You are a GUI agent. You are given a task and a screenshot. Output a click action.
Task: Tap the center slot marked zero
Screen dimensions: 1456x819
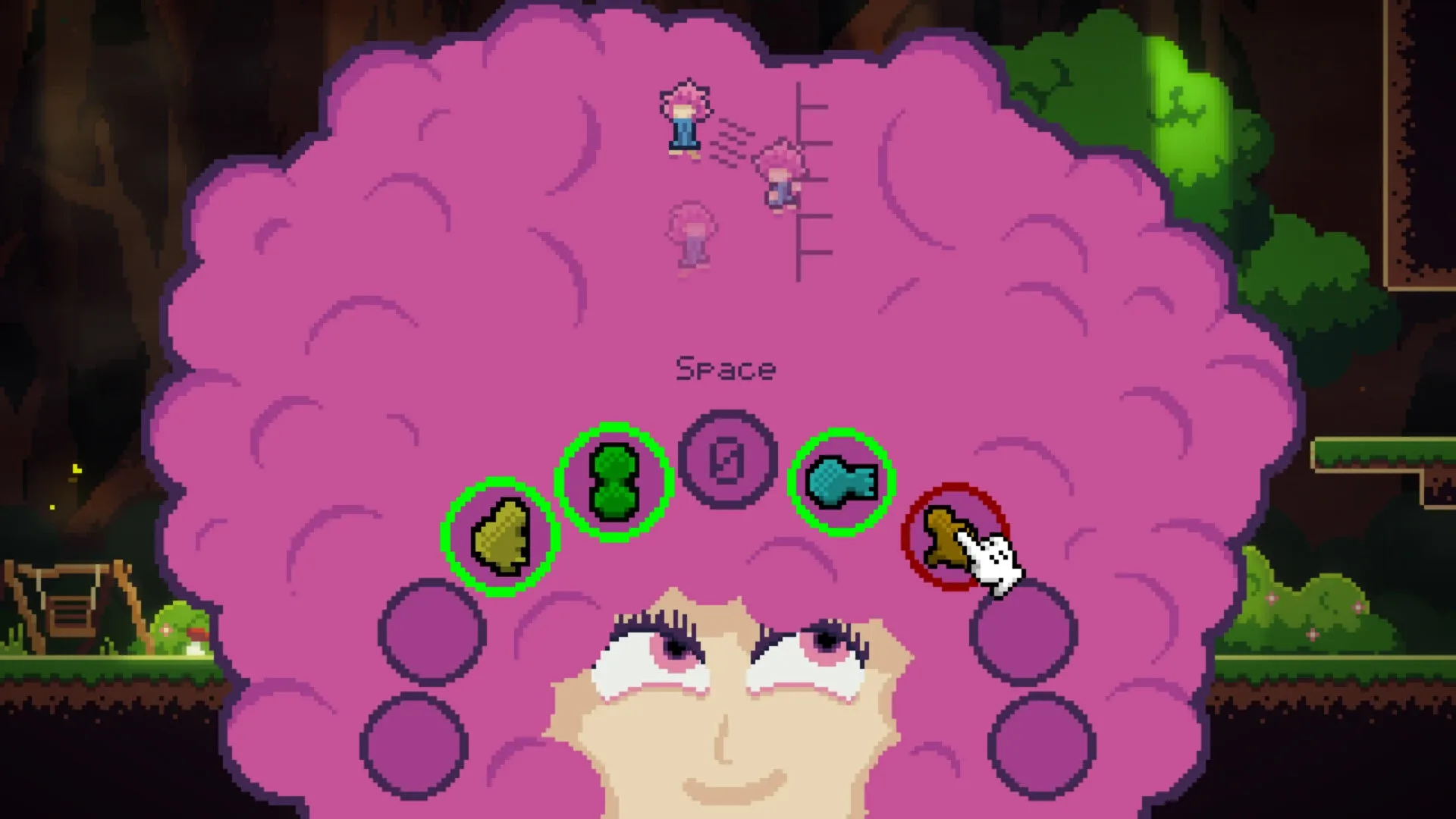click(728, 460)
